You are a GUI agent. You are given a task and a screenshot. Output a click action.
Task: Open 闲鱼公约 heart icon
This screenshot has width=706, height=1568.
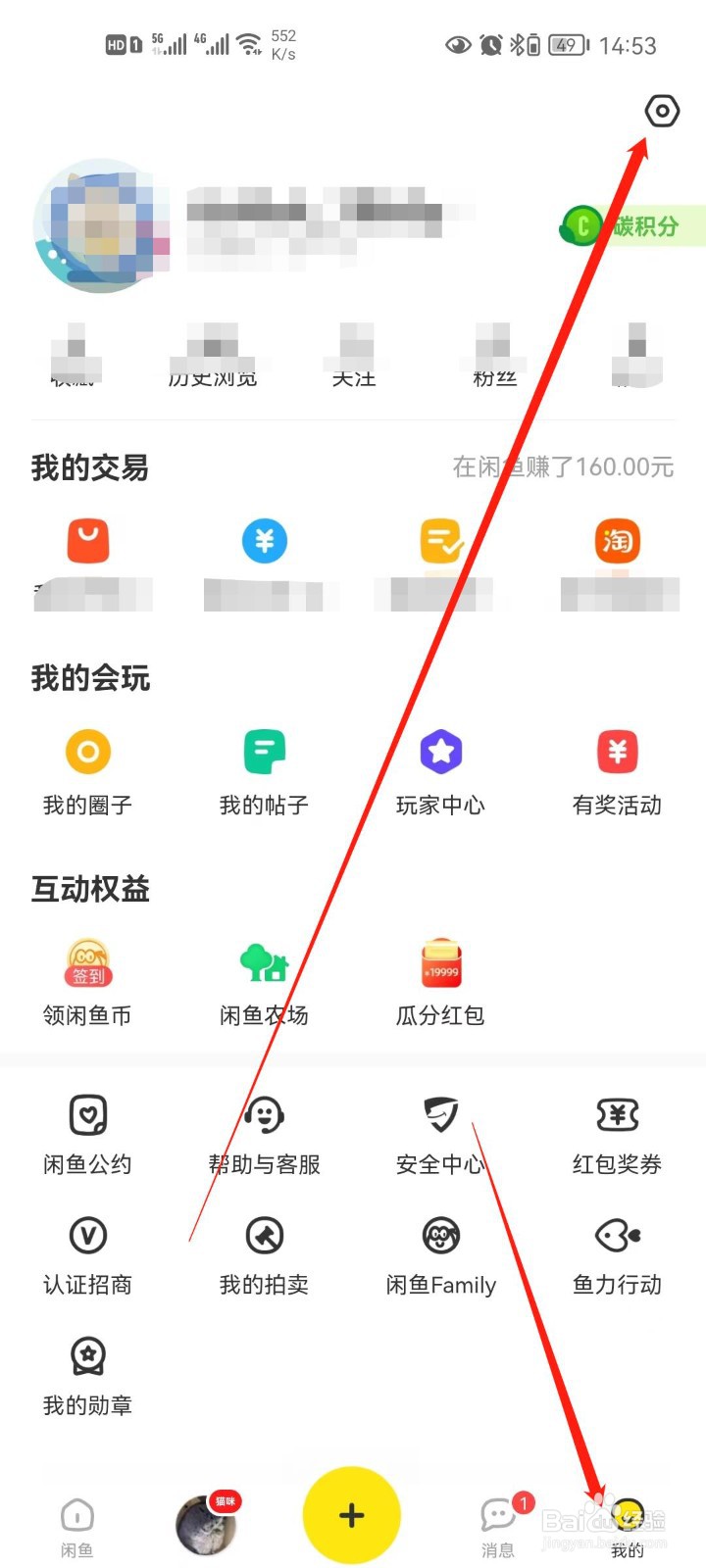(x=88, y=1114)
